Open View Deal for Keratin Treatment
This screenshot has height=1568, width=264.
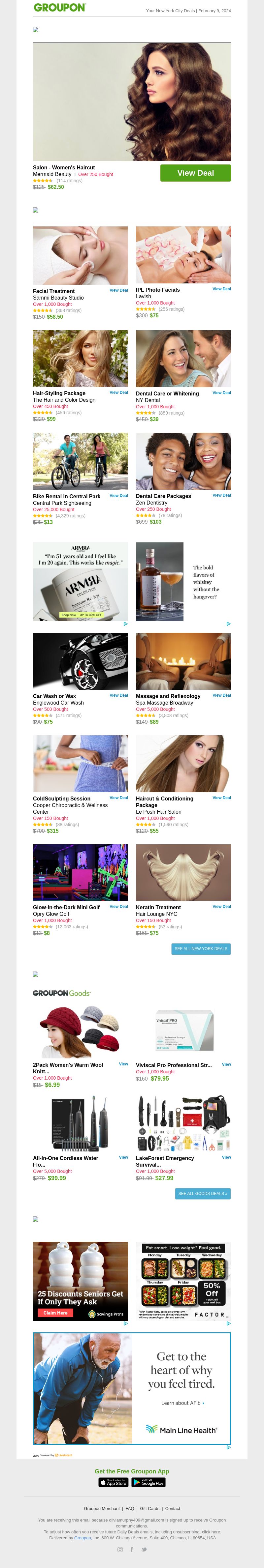pyautogui.click(x=221, y=906)
